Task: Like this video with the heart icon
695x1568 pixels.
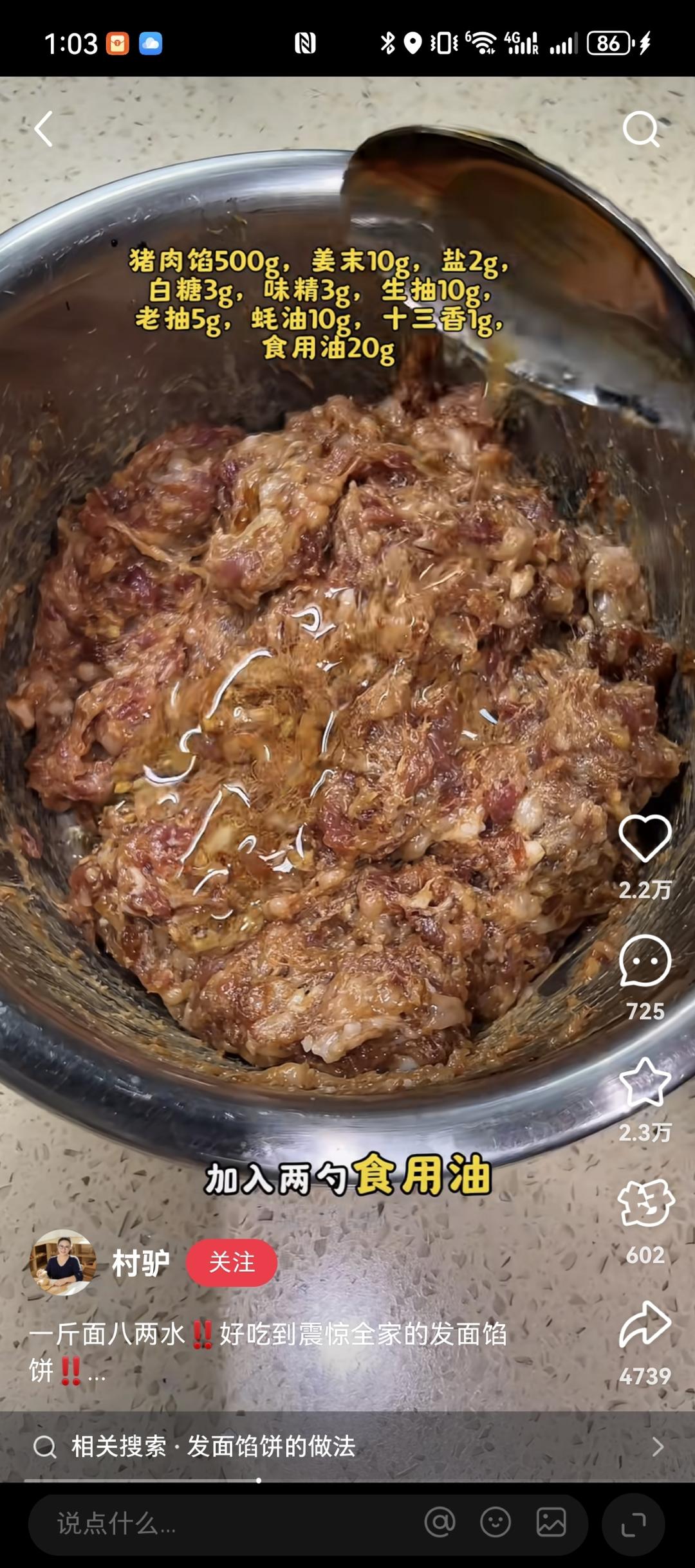Action: 645,837
